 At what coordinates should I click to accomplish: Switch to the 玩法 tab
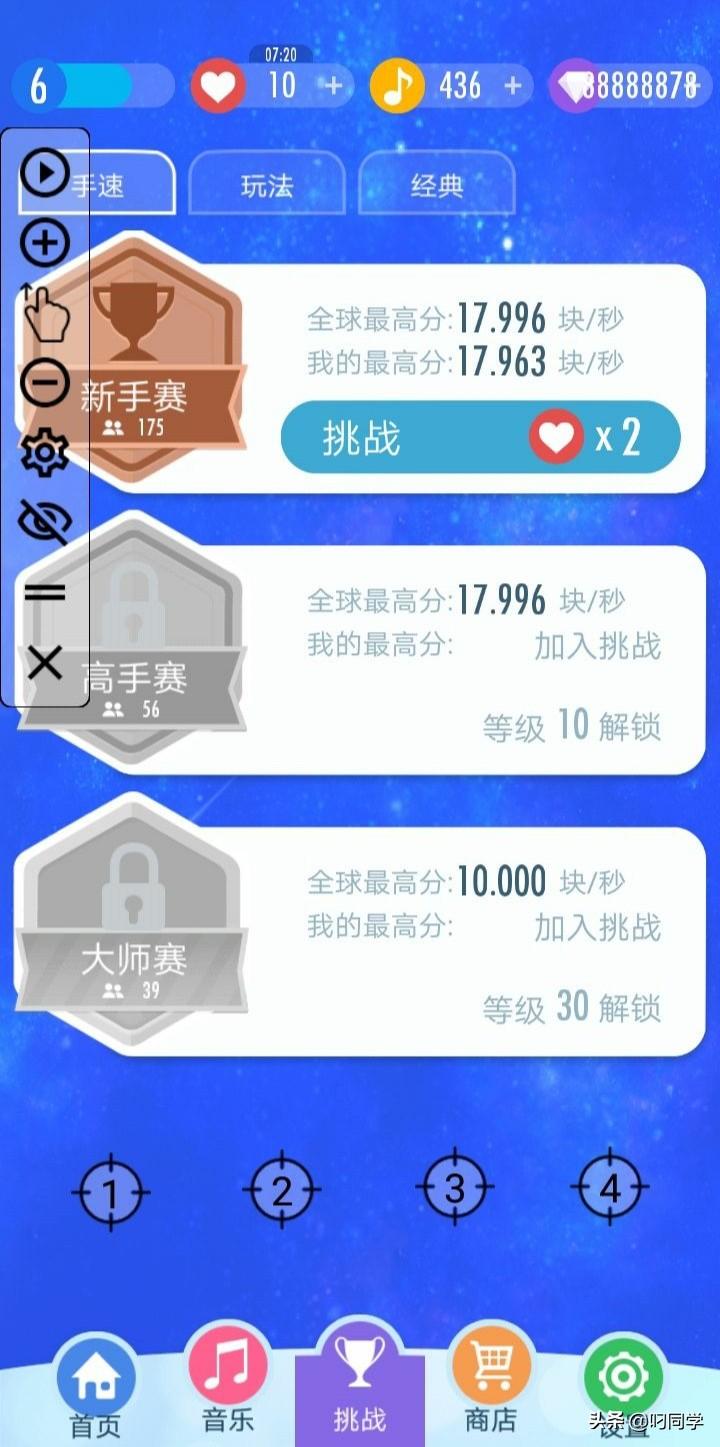tap(267, 185)
